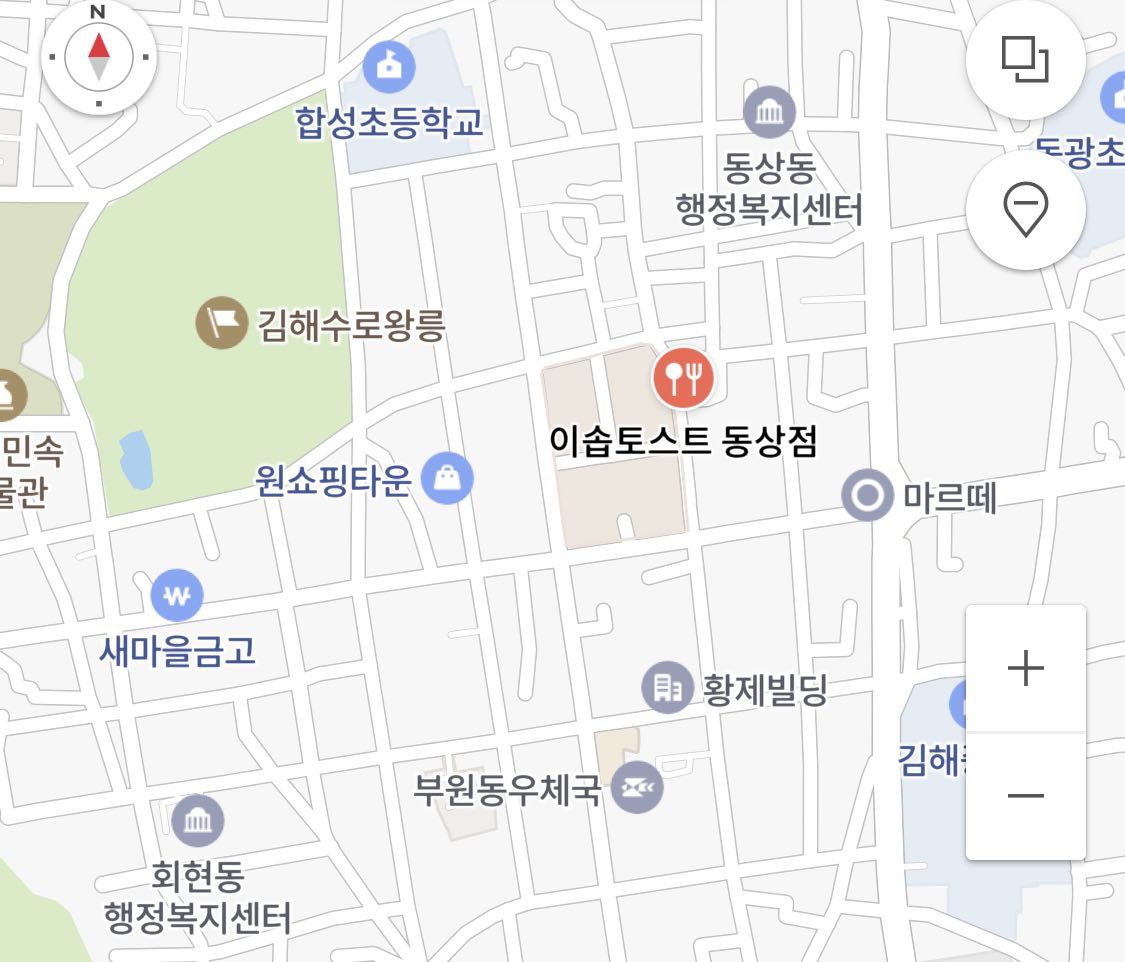Open the 동상동 행정복지센터 marker
The image size is (1125, 962).
(770, 113)
